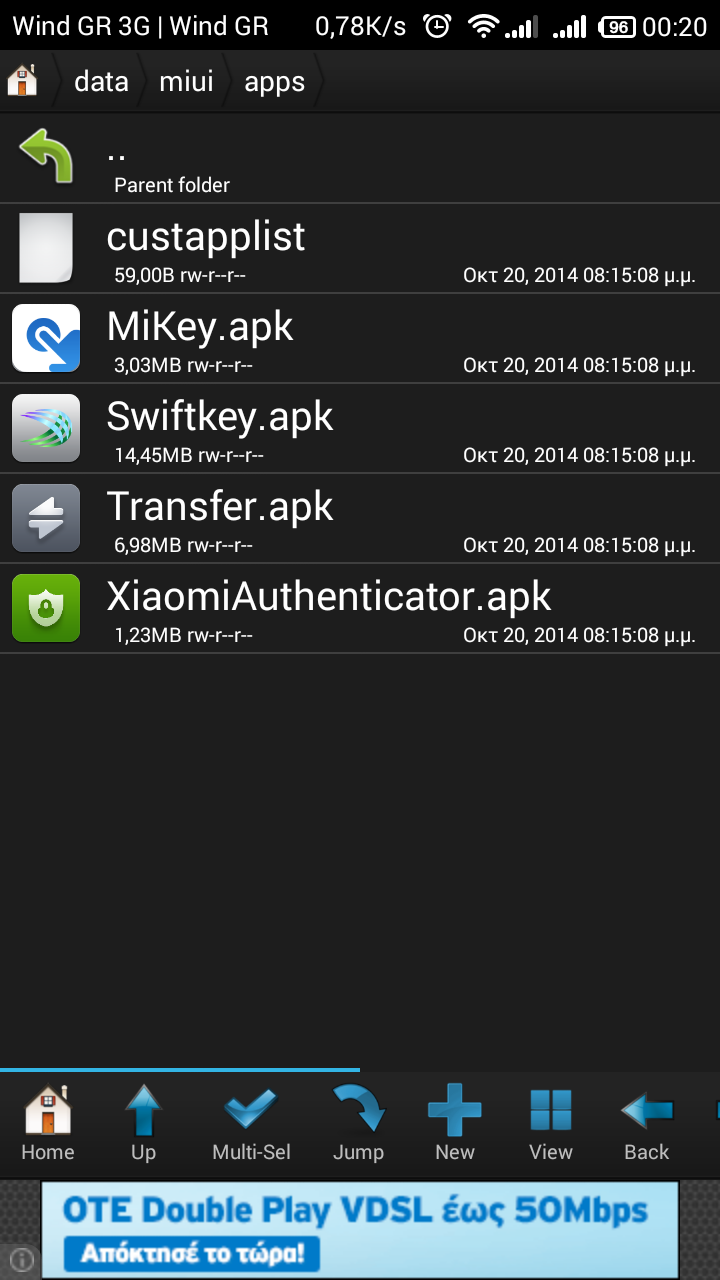Open the Parent folder row

coord(360,159)
